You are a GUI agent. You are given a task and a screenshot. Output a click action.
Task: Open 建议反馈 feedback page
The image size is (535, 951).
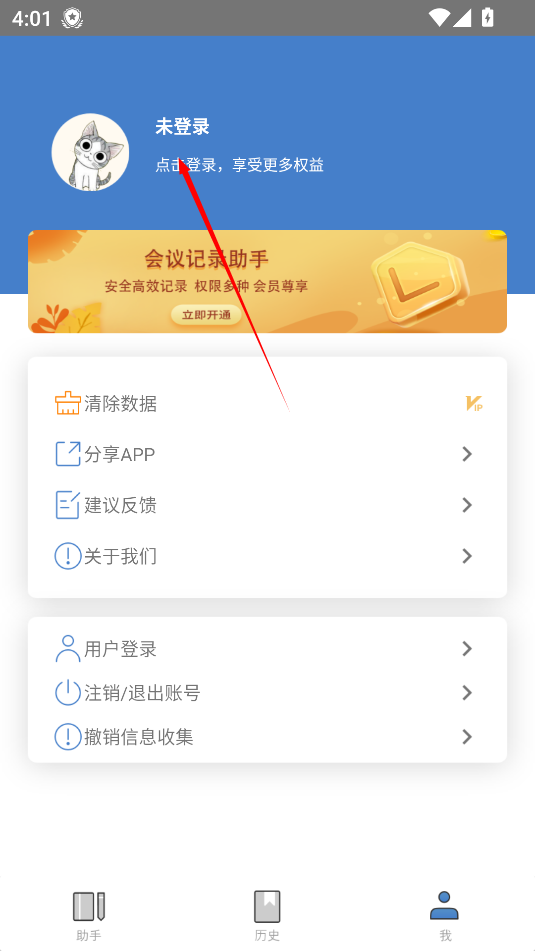[x=268, y=505]
